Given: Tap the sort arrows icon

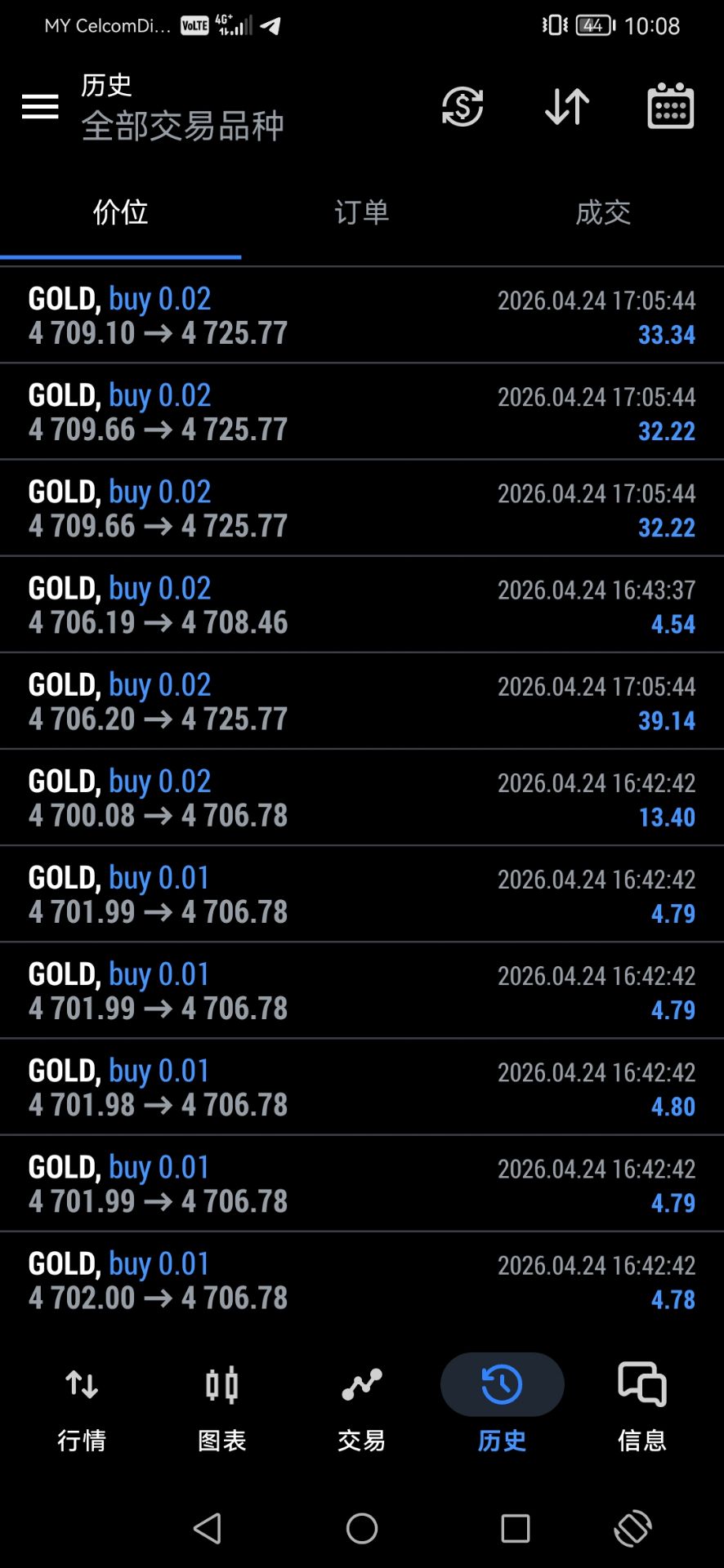Looking at the screenshot, I should tap(567, 107).
